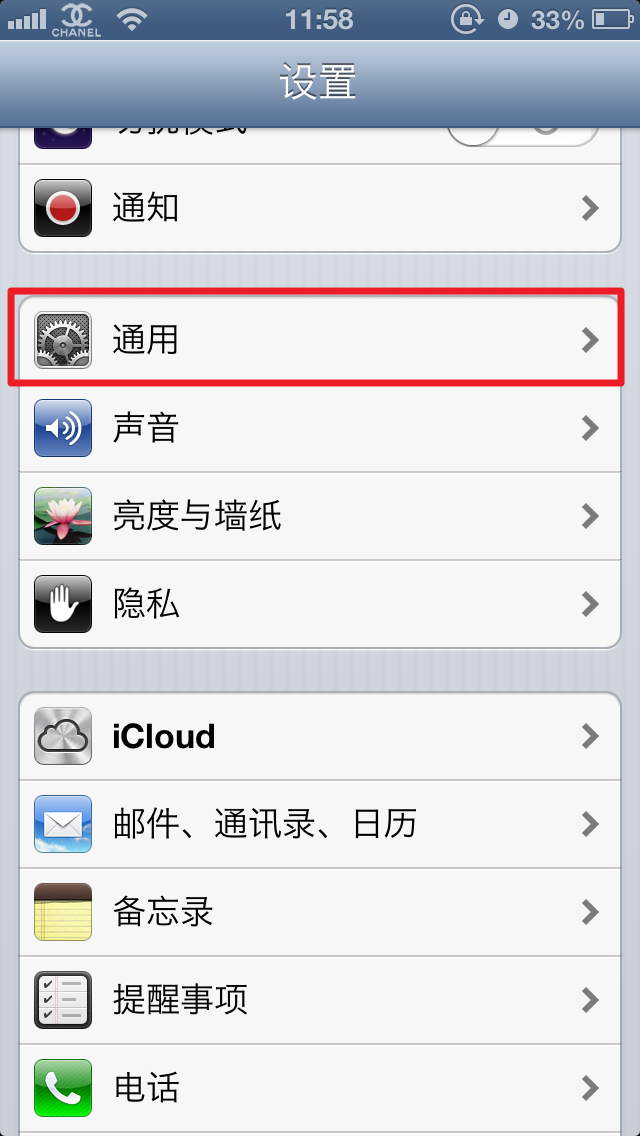Open the 声音 (Sounds) settings
This screenshot has width=640, height=1136.
pos(320,428)
